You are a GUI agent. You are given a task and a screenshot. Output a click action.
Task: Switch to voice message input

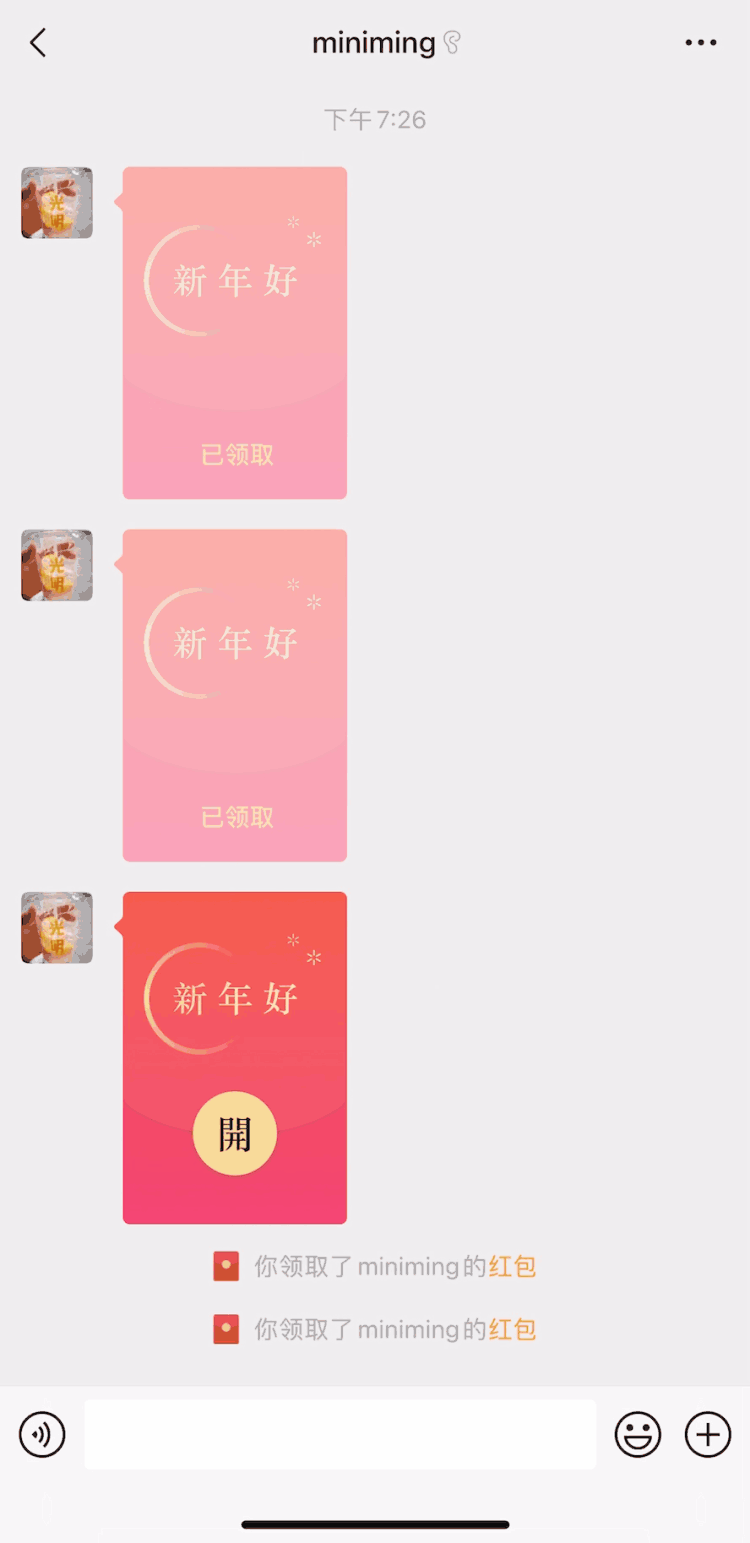click(42, 1435)
